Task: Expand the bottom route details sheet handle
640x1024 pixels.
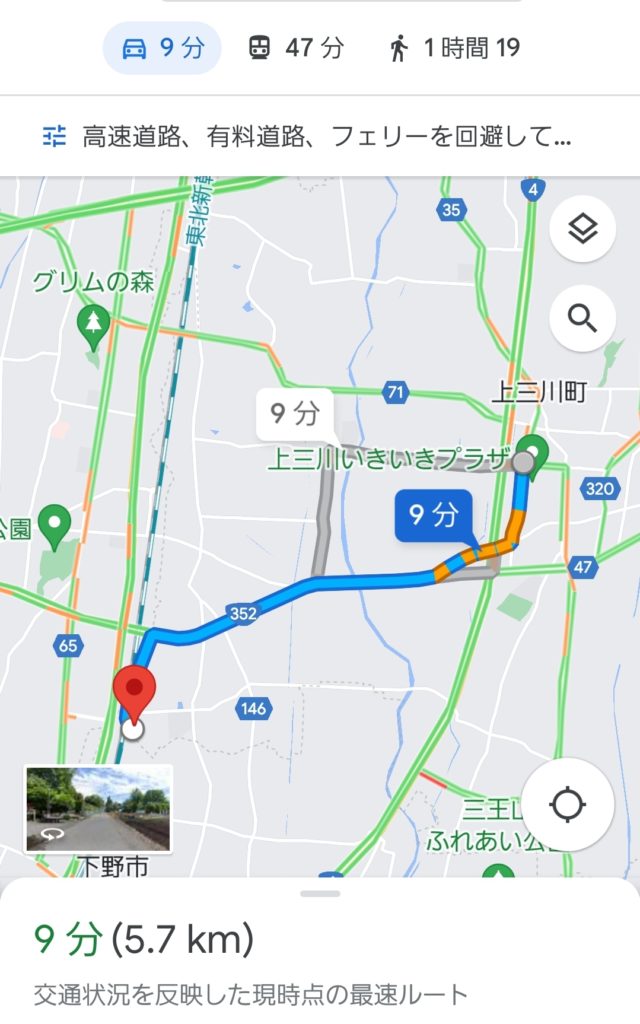Action: tap(320, 893)
